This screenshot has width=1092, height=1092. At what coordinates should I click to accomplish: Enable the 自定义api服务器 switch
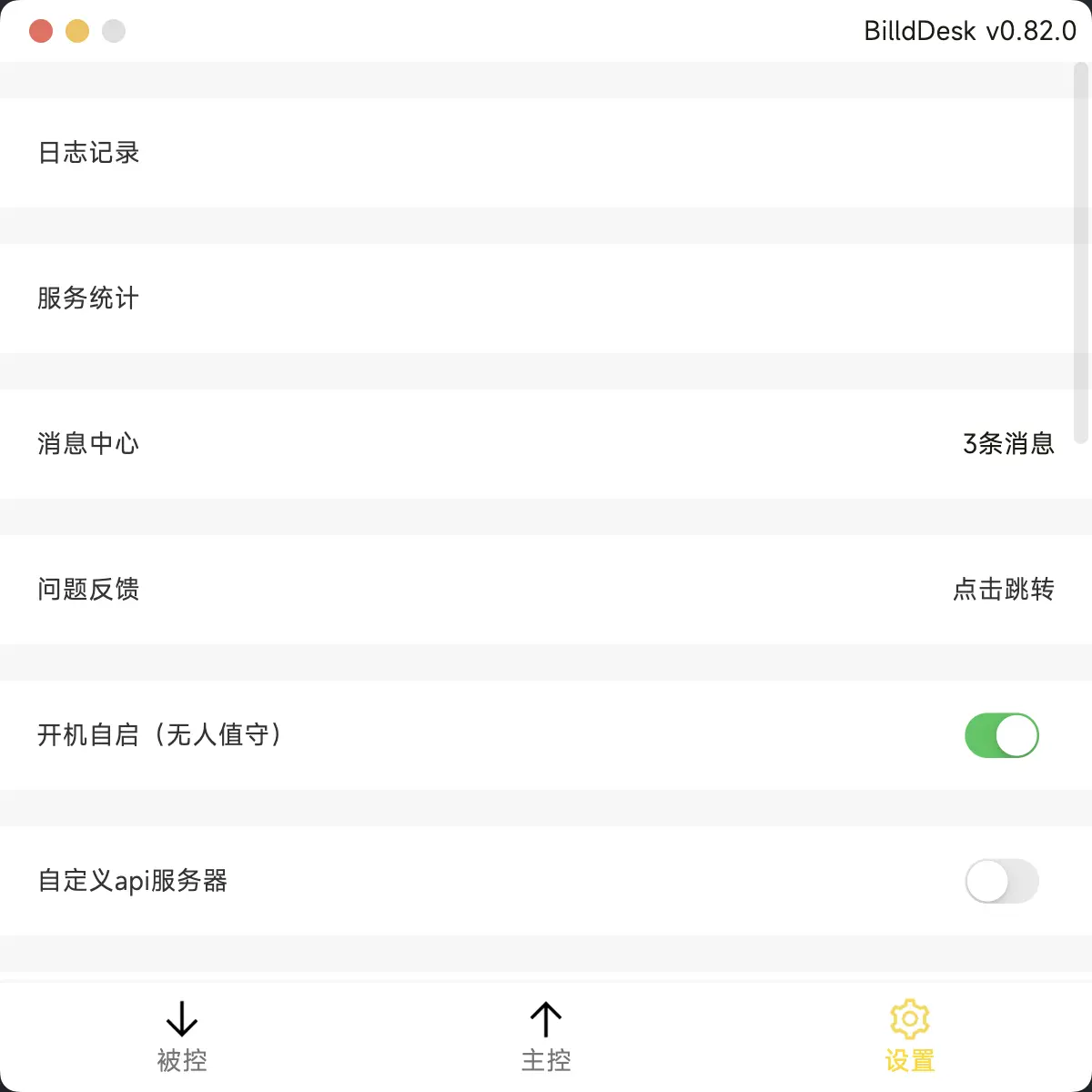click(1001, 881)
